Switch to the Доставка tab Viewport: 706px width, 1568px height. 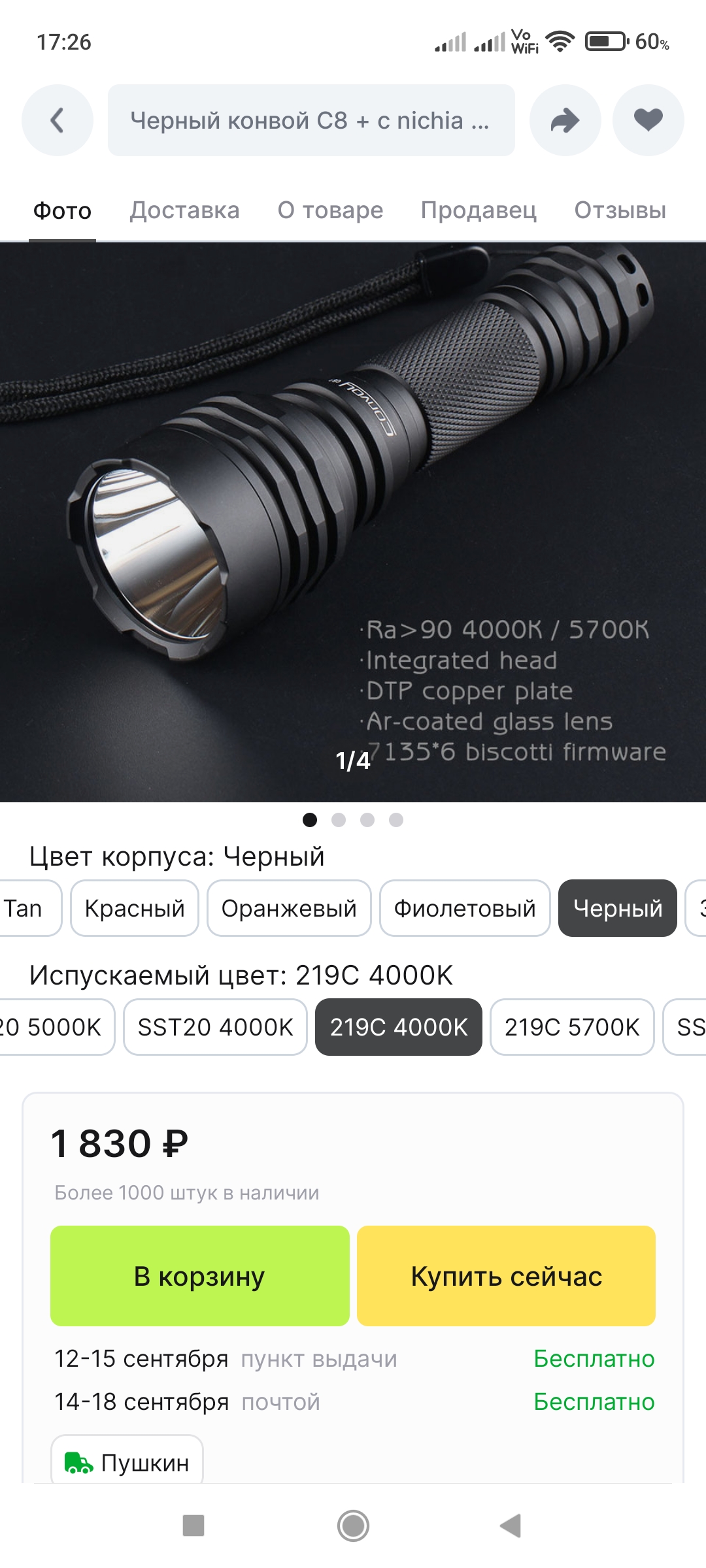[184, 210]
